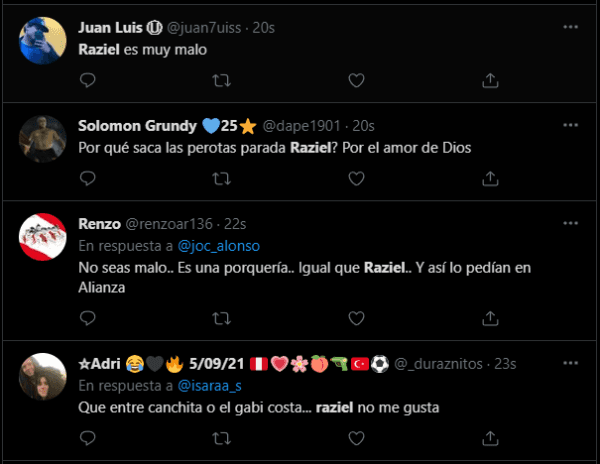Share Solomon Grundy's tweet
The image size is (600, 464).
click(489, 177)
